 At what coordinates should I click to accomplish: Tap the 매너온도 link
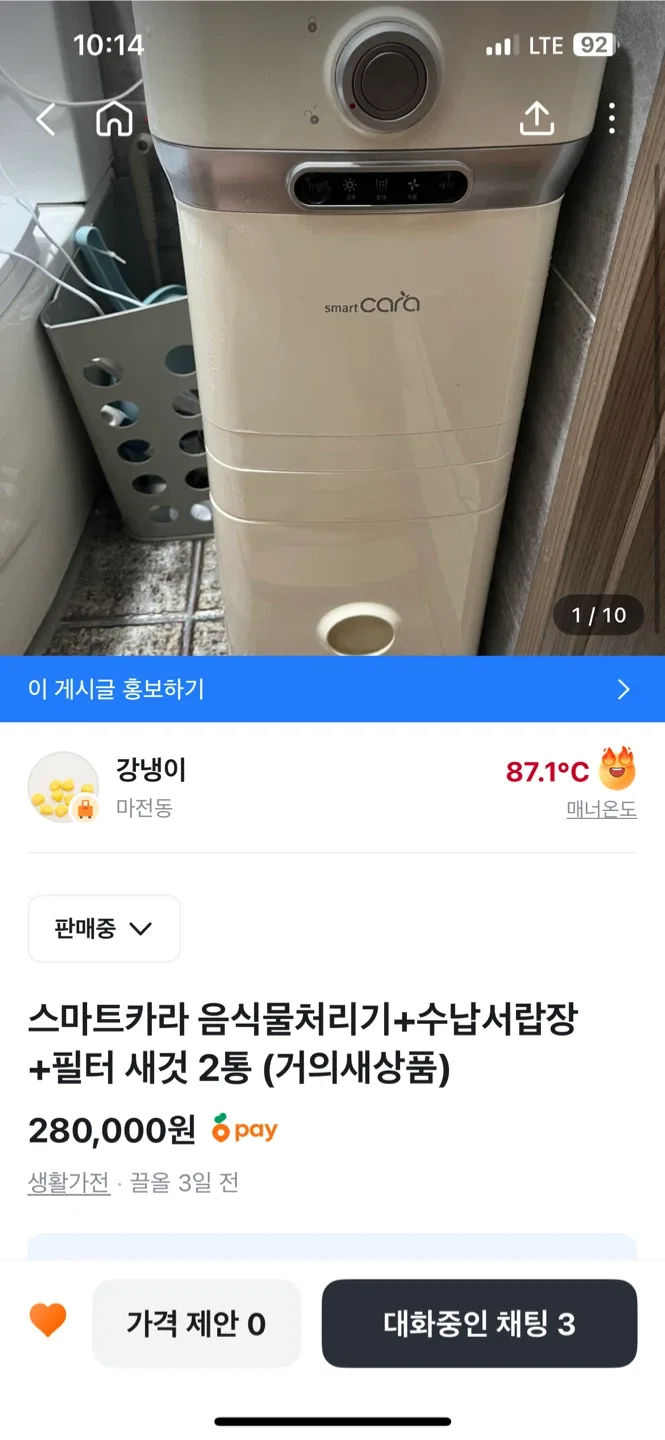coord(601,810)
